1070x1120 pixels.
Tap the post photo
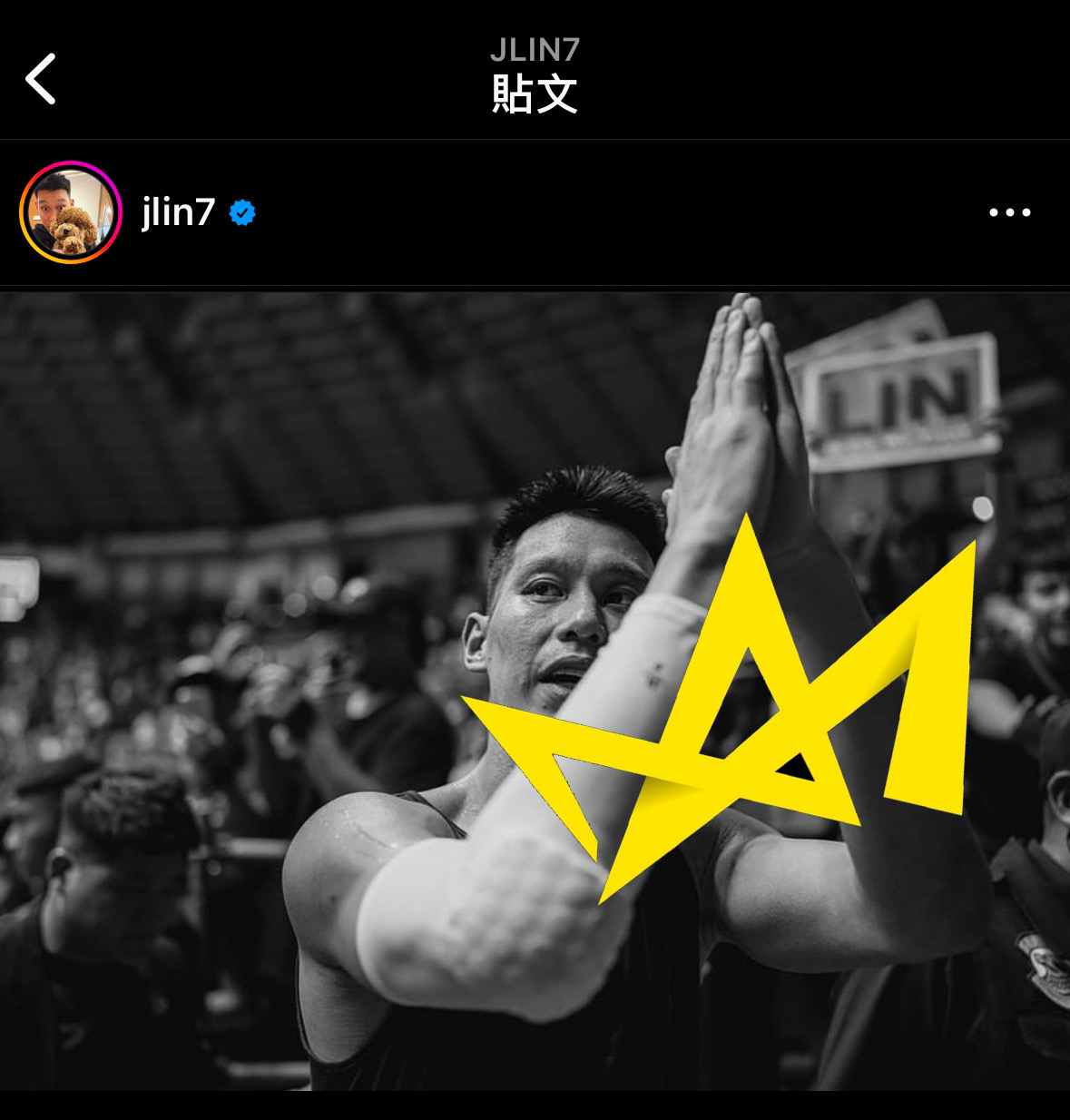[x=535, y=690]
